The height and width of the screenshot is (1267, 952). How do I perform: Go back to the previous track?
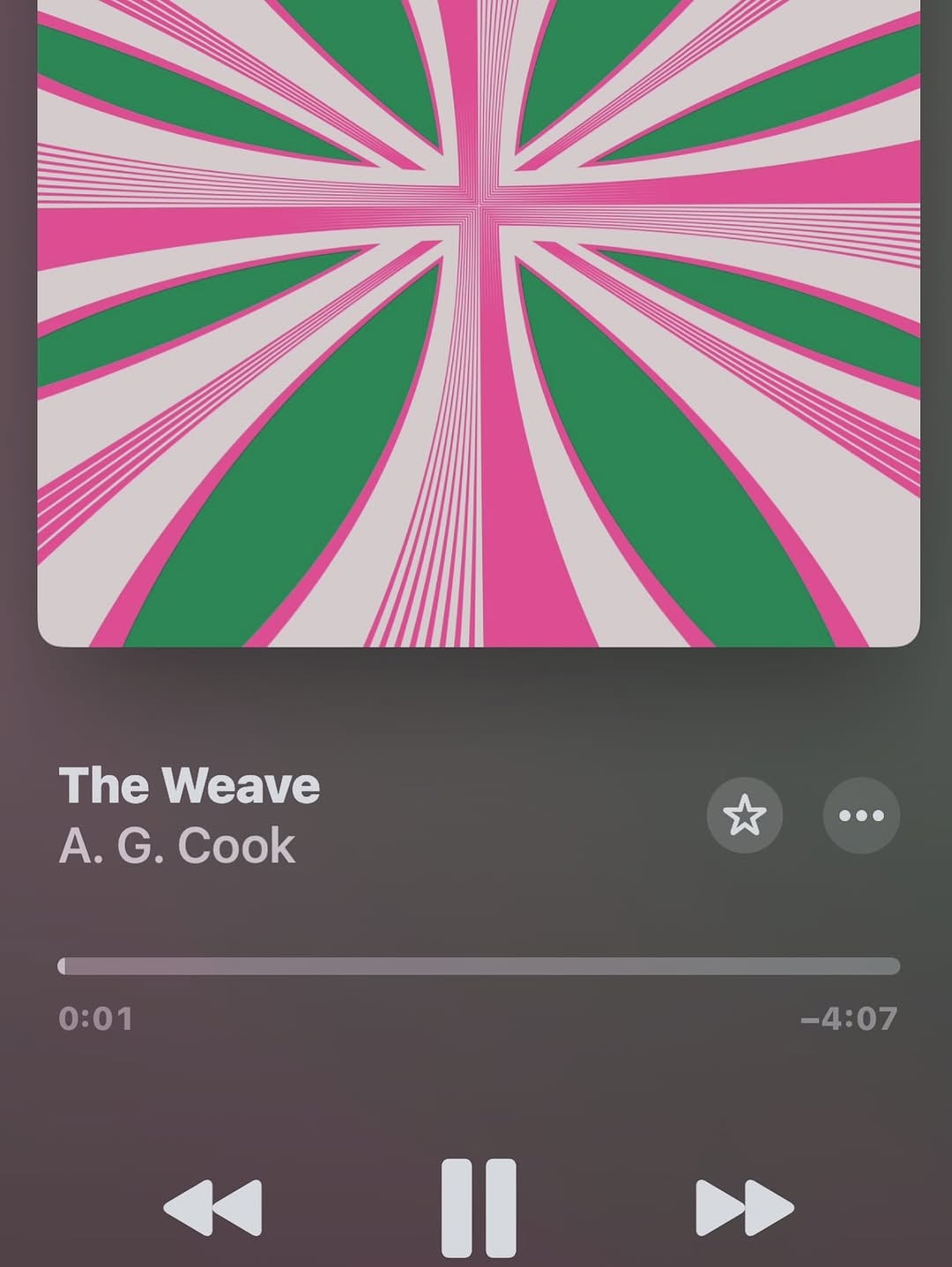point(212,1207)
